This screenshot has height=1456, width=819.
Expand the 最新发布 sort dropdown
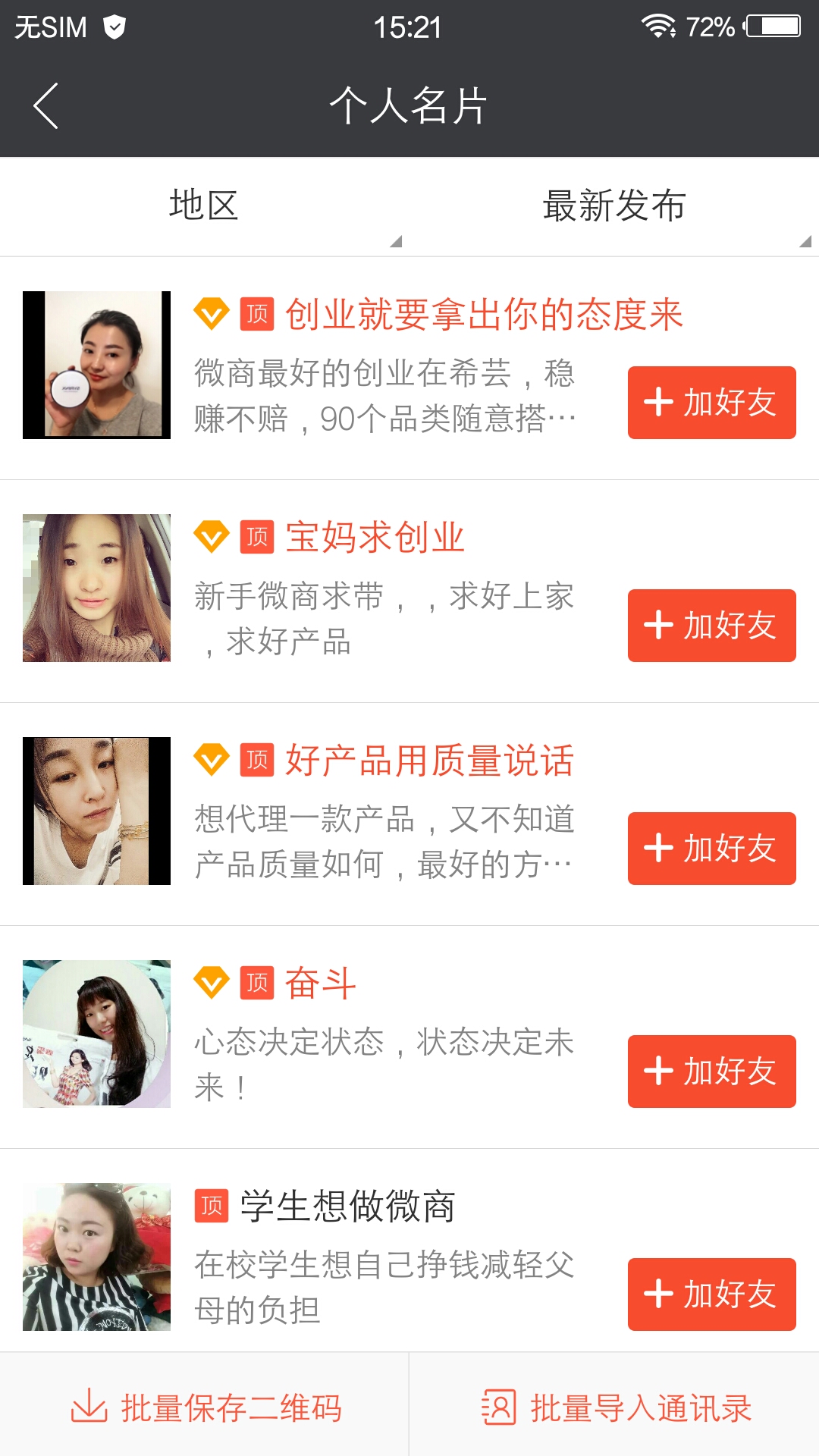coord(613,206)
